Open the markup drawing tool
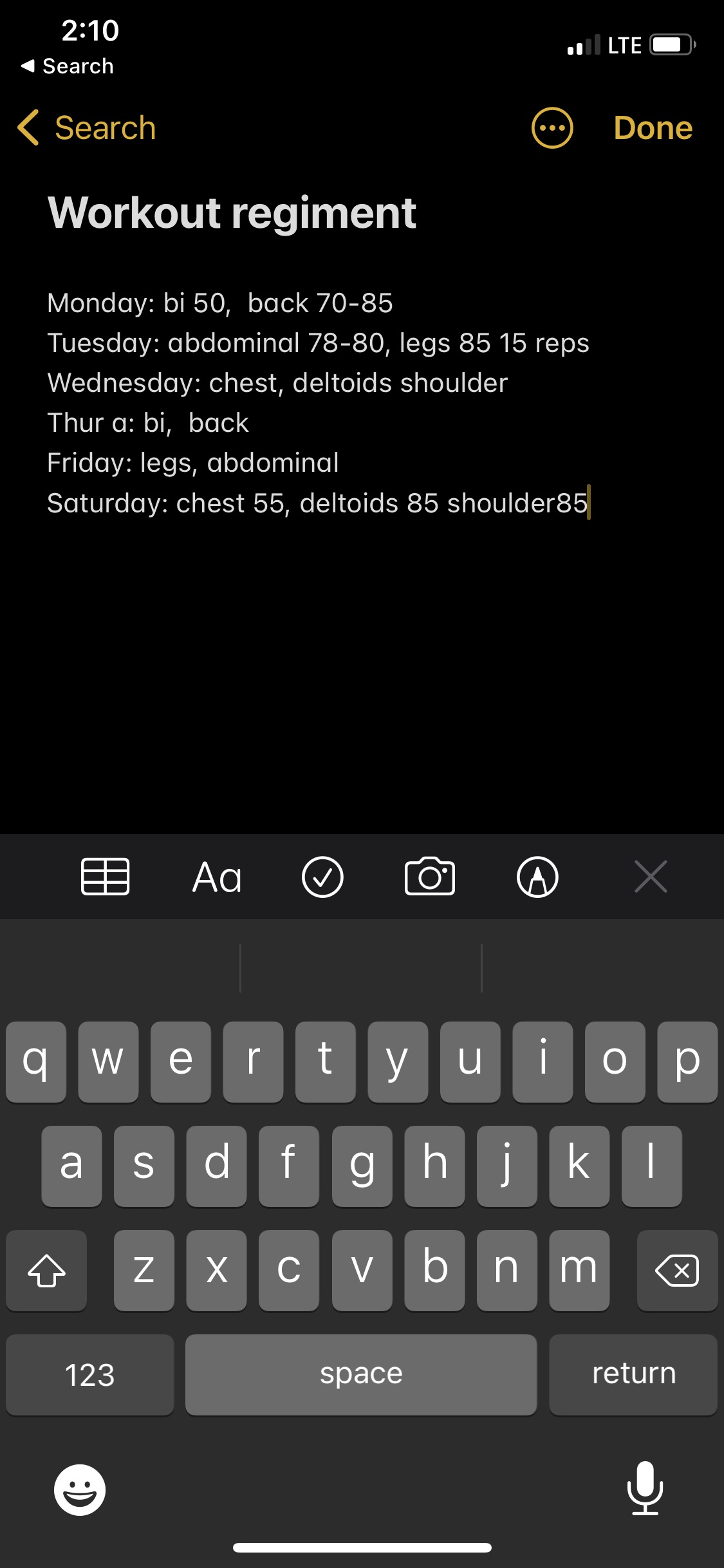Viewport: 724px width, 1568px height. point(537,877)
